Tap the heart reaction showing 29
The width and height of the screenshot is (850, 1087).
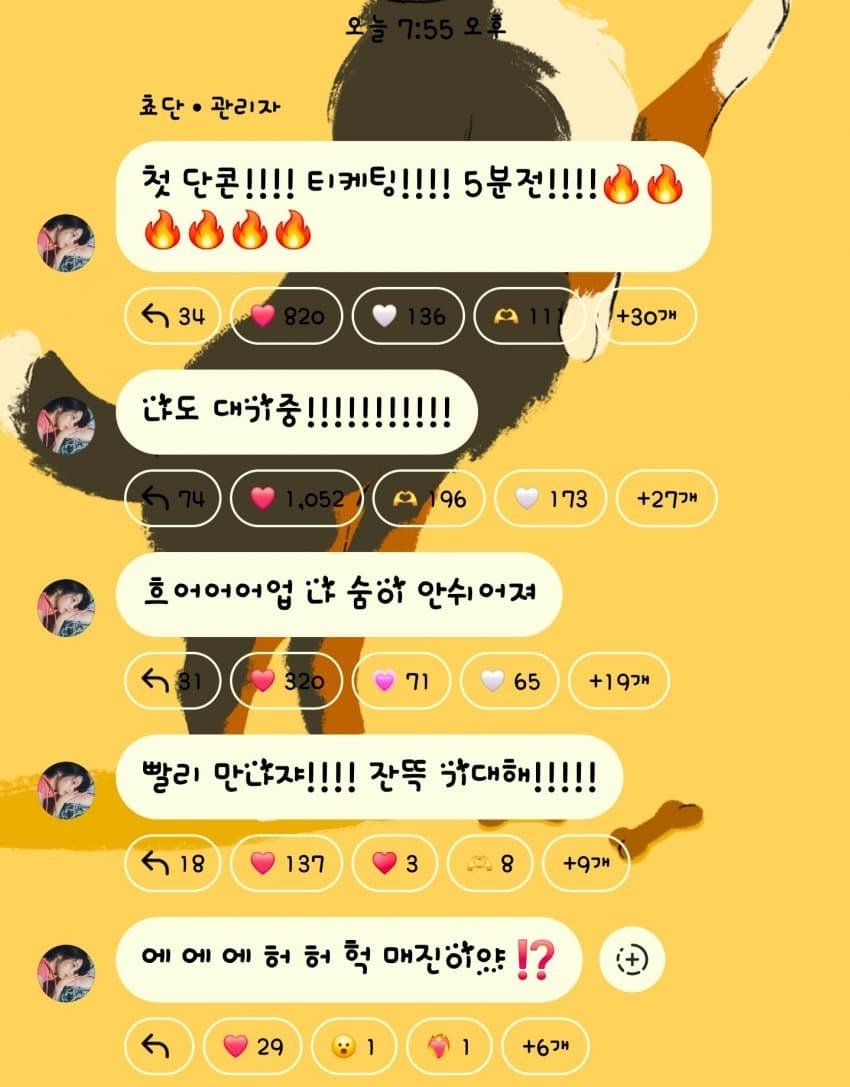(x=253, y=1046)
